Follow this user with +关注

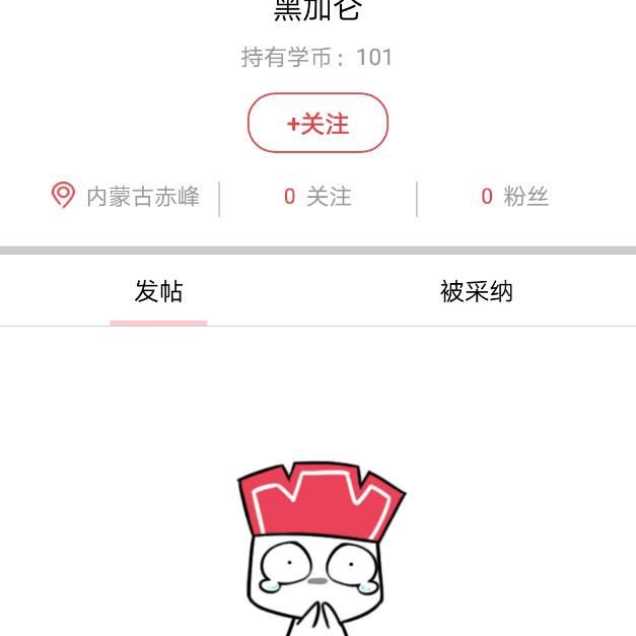tap(318, 124)
